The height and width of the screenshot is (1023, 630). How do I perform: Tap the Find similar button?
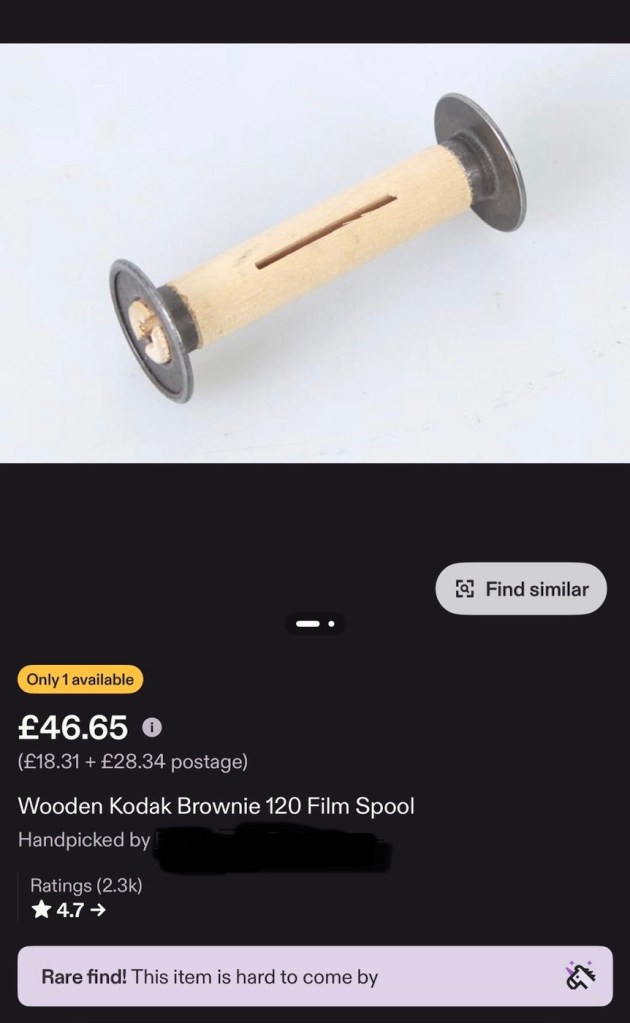pyautogui.click(x=521, y=589)
